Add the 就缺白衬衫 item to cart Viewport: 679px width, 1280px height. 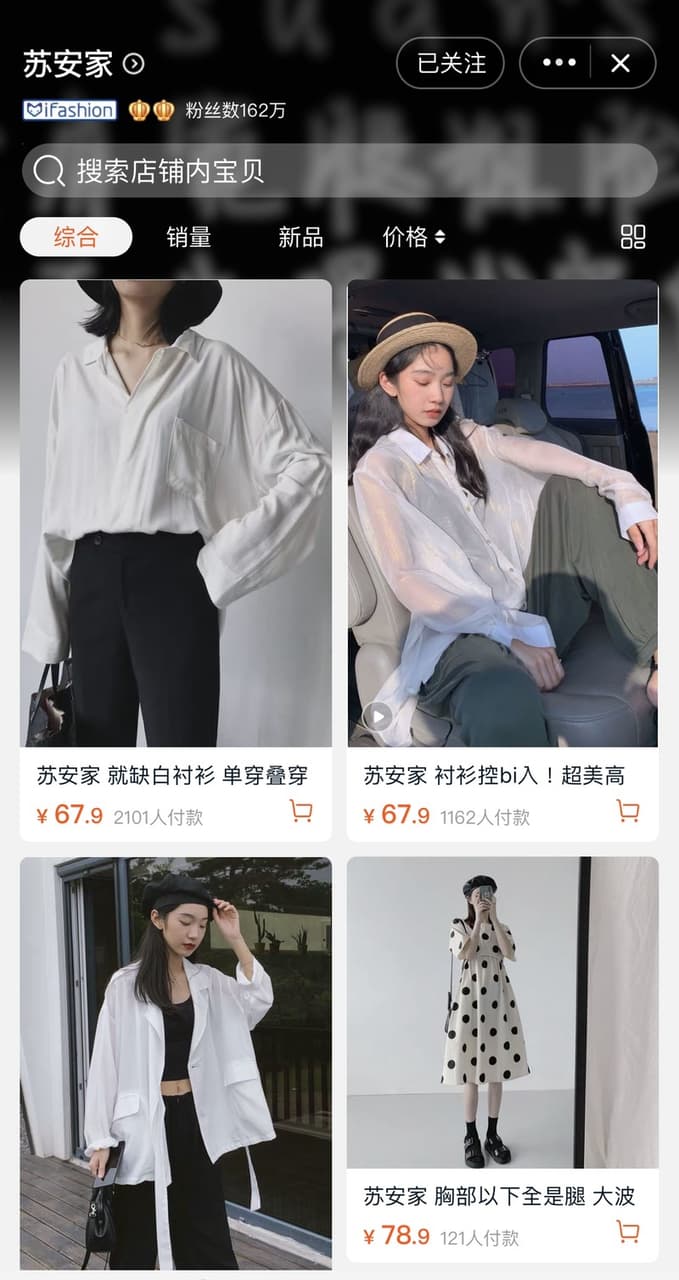tap(301, 811)
